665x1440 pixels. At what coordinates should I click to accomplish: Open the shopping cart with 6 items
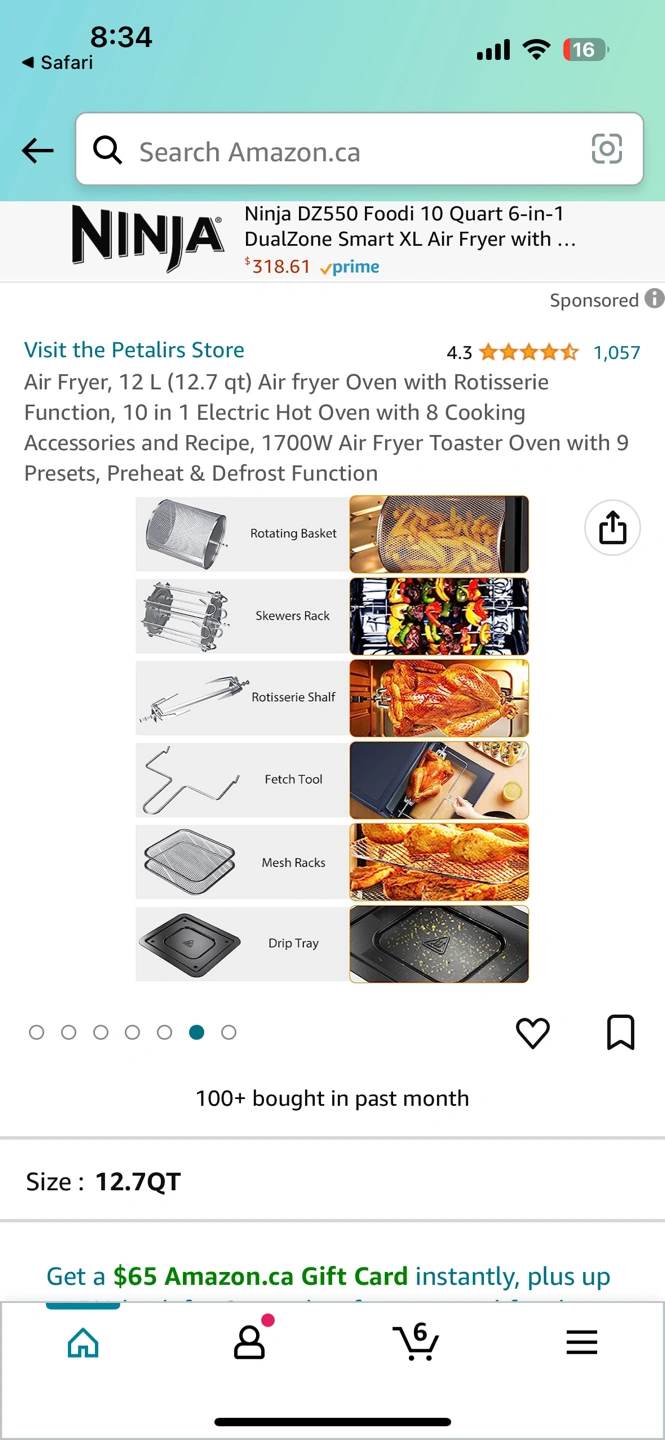tap(415, 1341)
